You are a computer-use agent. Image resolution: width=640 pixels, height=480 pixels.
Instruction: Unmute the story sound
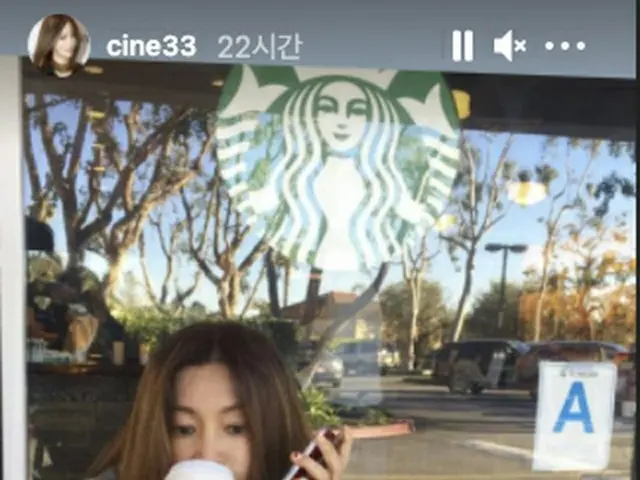pos(510,45)
